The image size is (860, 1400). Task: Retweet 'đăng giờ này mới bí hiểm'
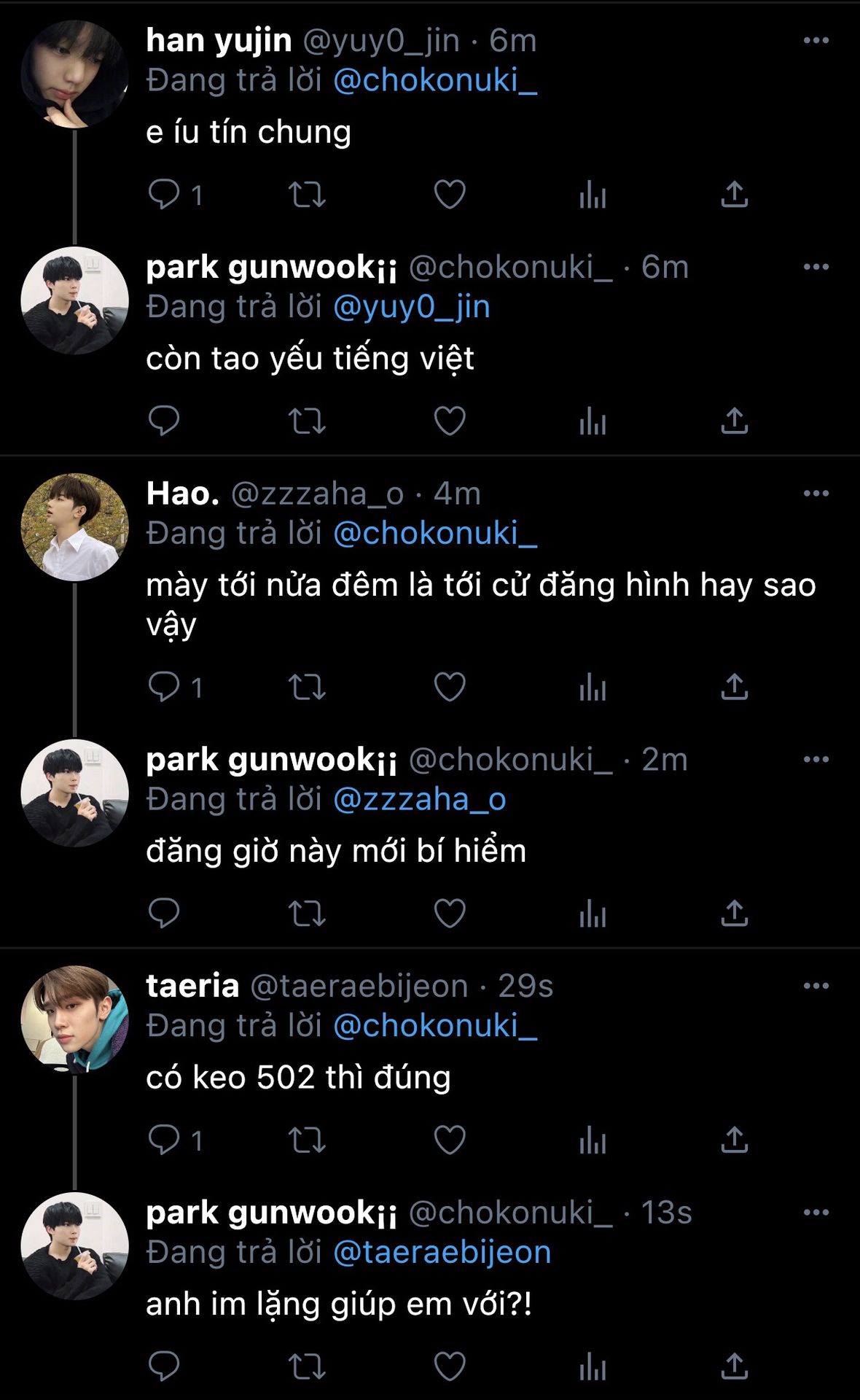pyautogui.click(x=307, y=913)
